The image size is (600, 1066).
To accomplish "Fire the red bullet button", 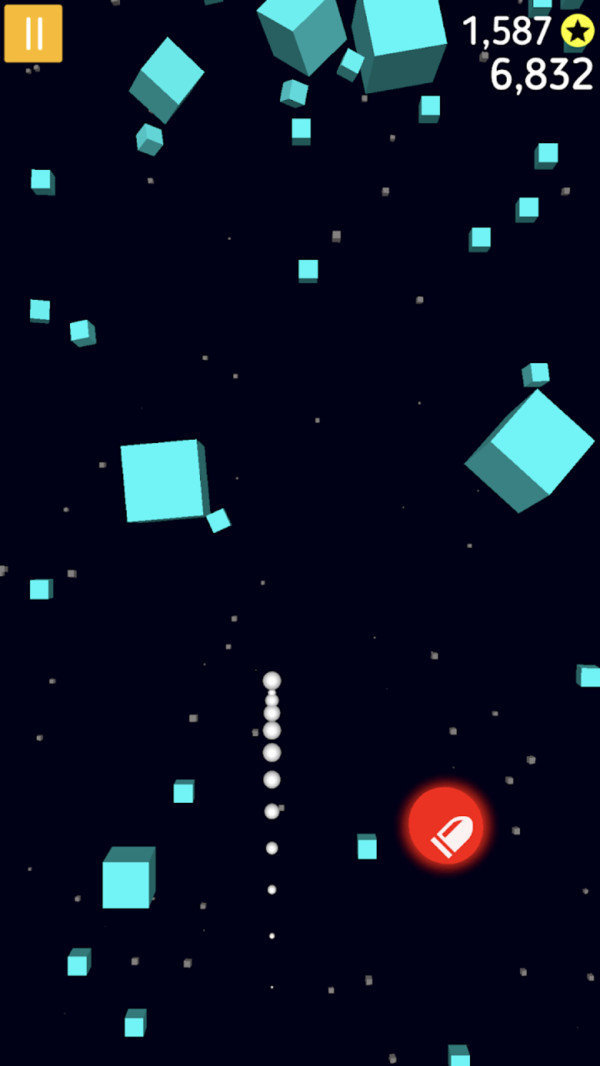I will point(446,826).
